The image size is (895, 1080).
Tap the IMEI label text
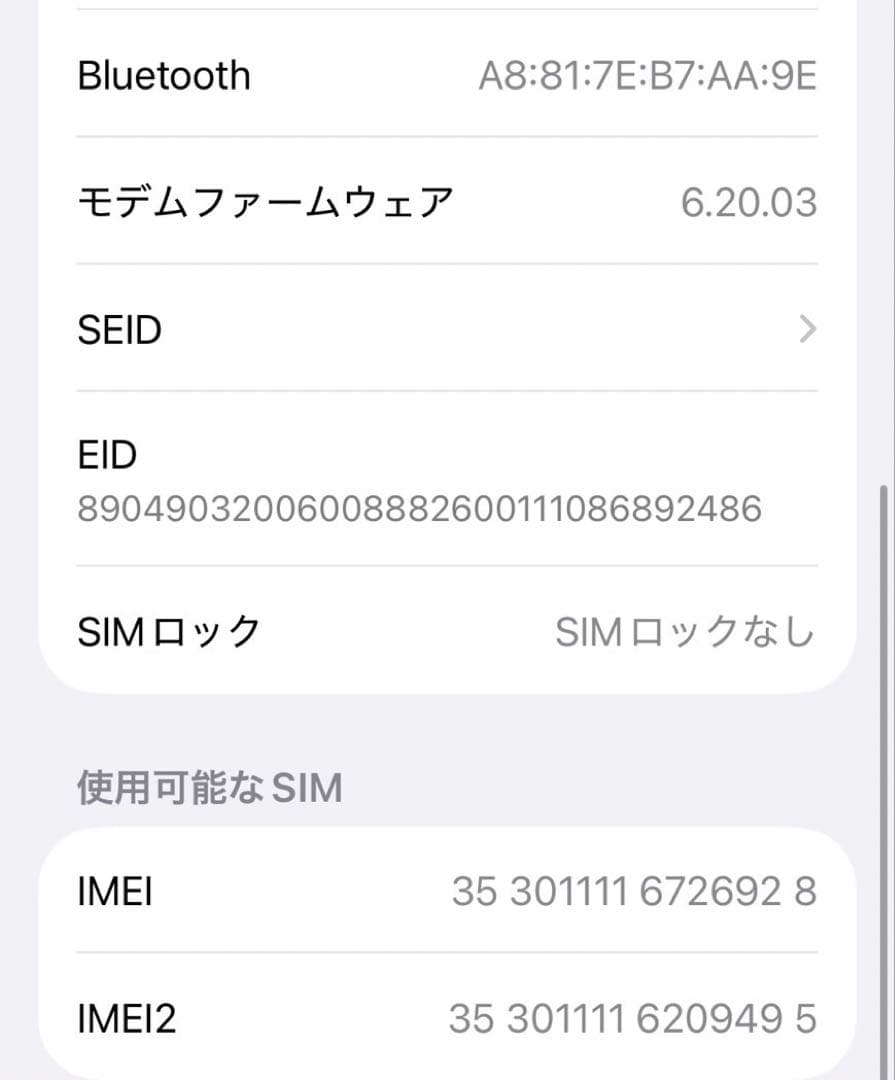114,891
